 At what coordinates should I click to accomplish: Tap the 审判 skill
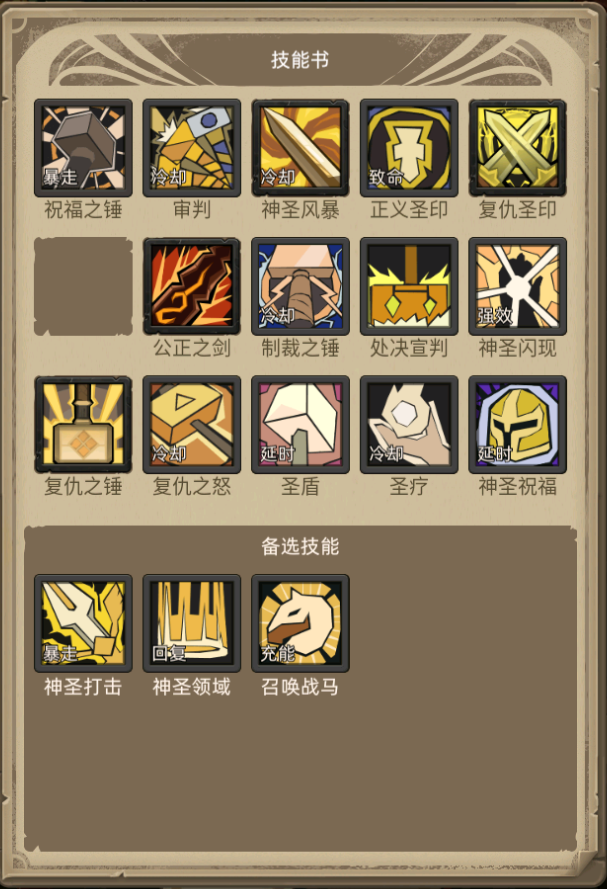192,148
